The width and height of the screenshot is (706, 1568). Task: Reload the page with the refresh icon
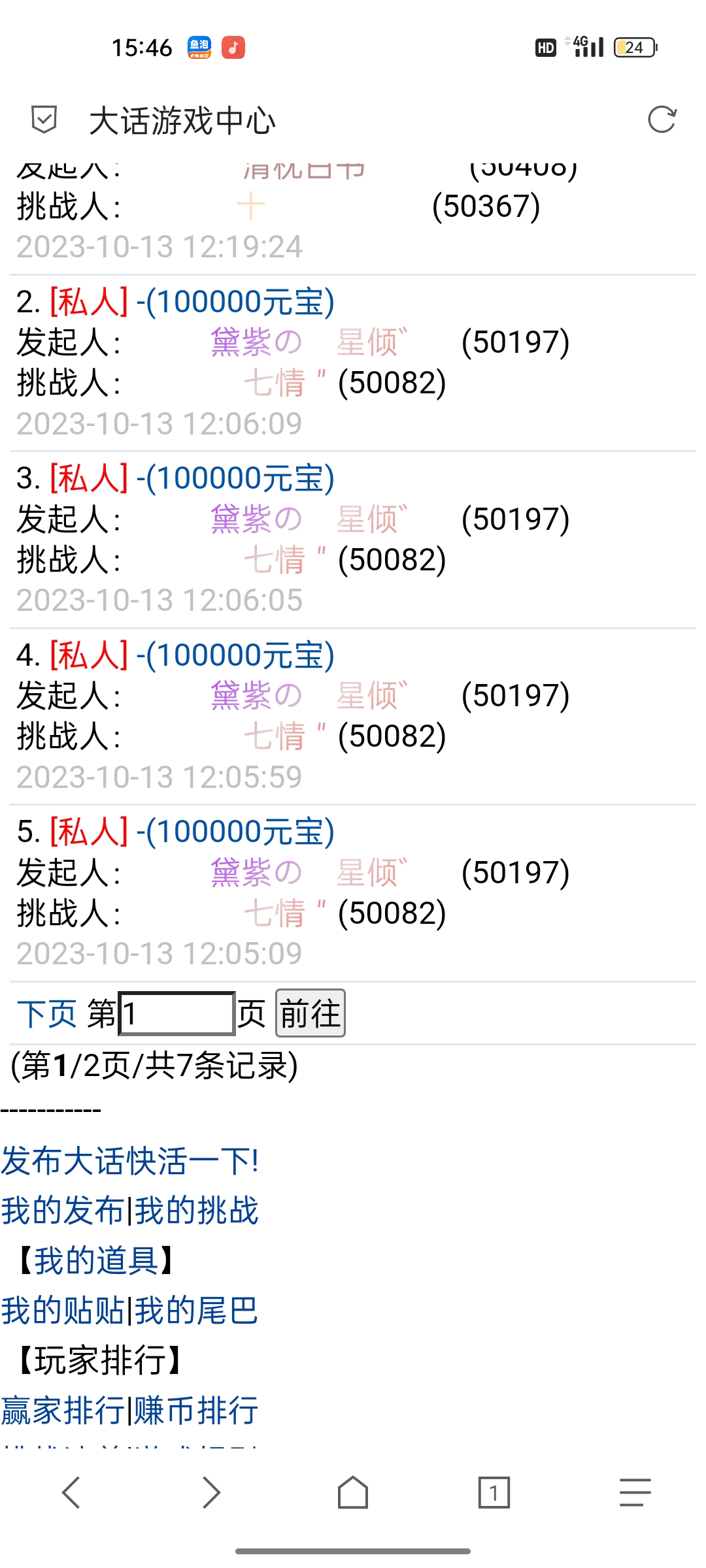(662, 120)
